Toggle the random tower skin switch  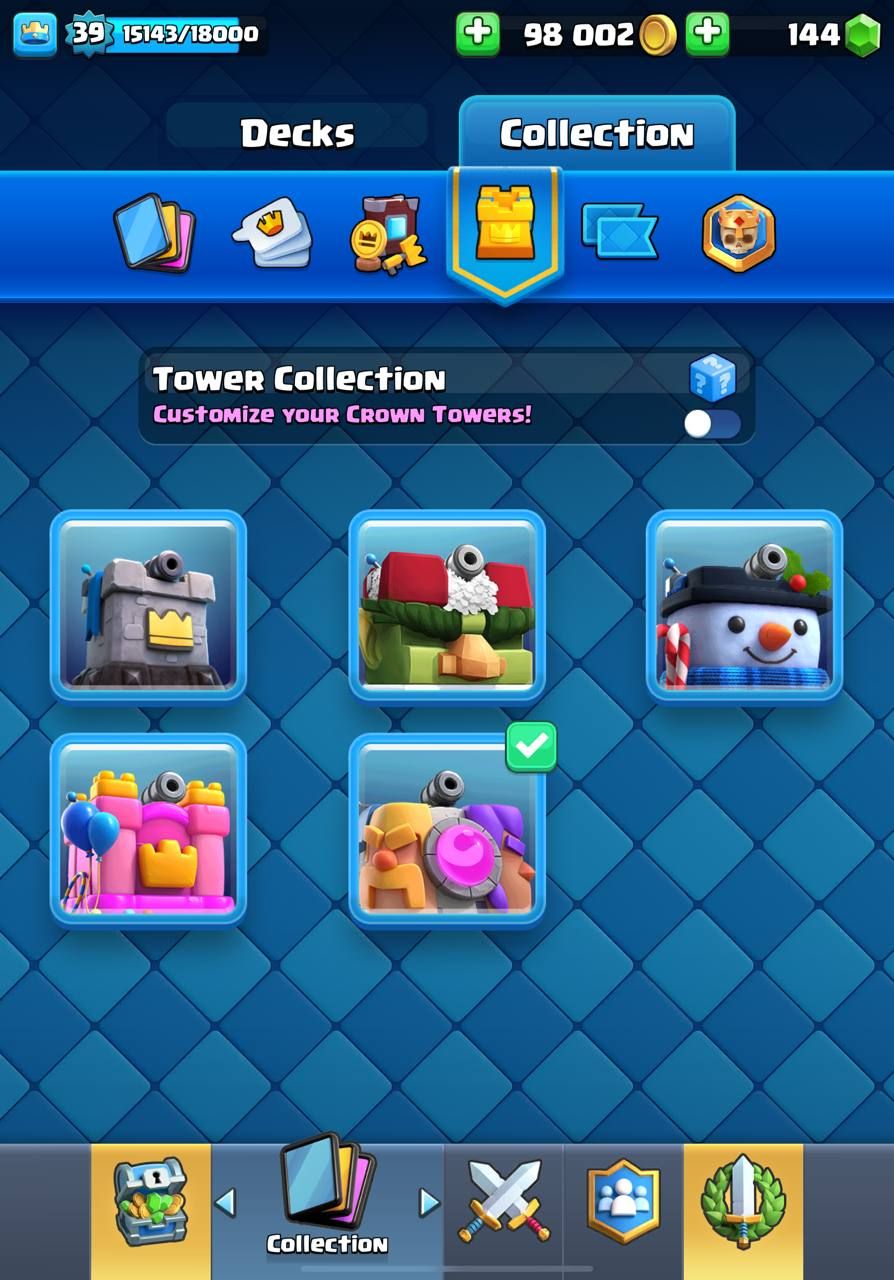(x=713, y=424)
